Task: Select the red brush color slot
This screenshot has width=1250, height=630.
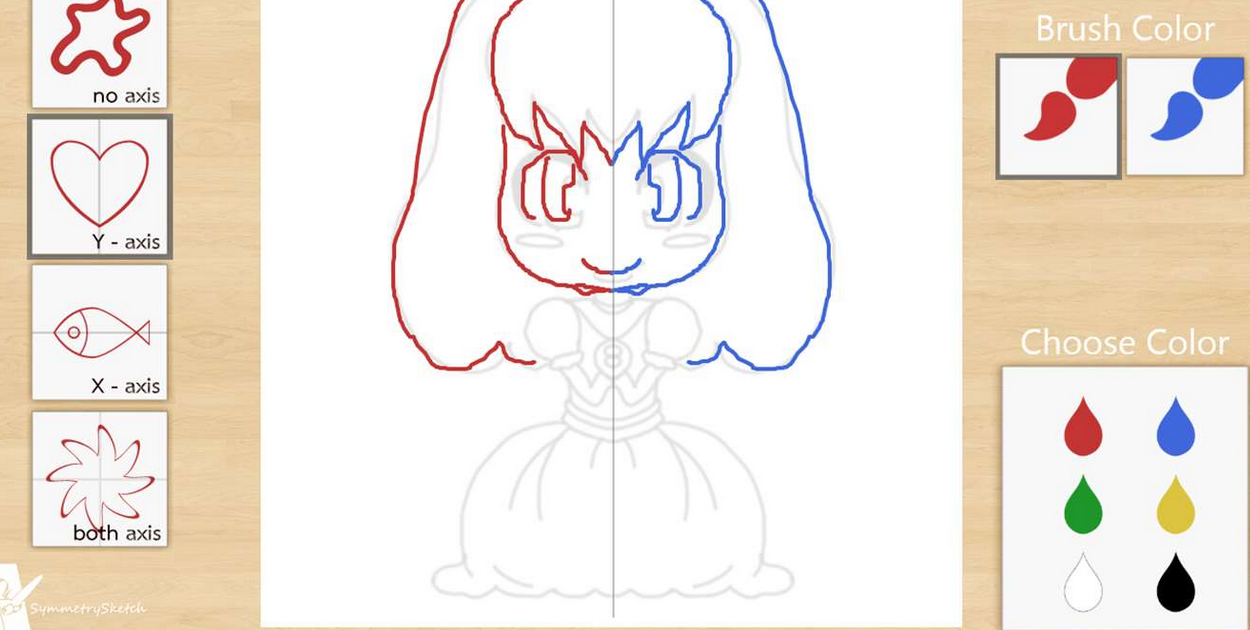Action: click(1058, 116)
